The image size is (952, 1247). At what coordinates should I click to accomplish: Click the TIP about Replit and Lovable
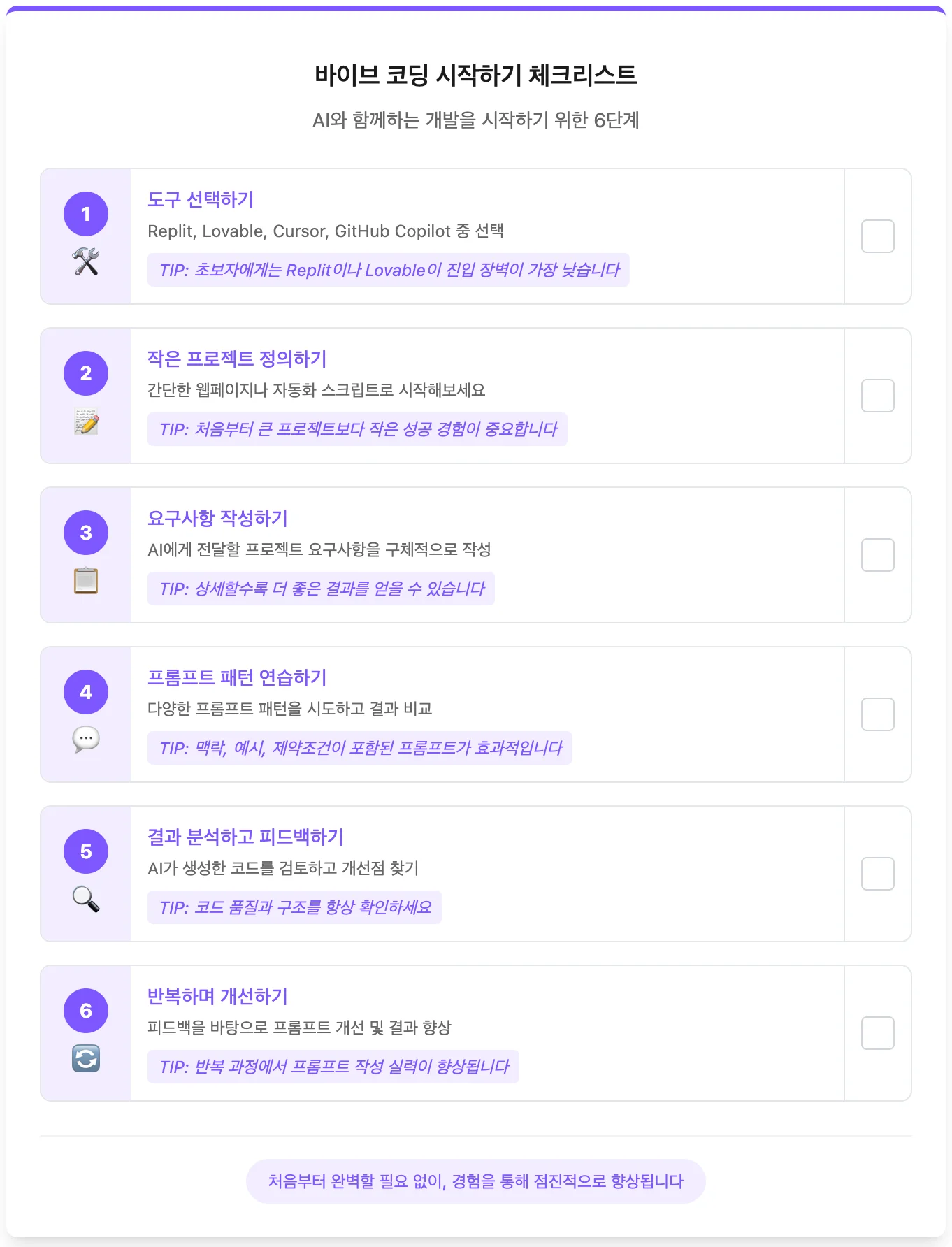(387, 270)
